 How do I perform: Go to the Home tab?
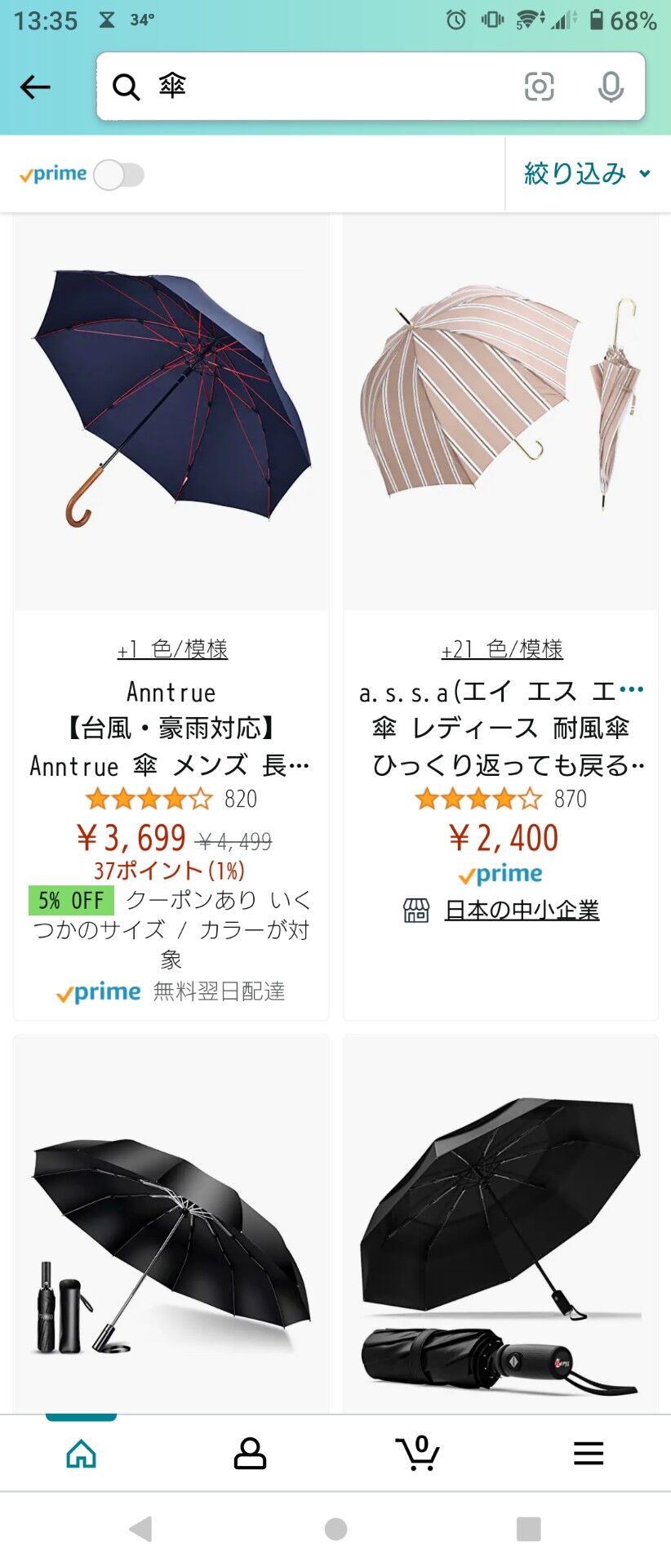pyautogui.click(x=81, y=1454)
